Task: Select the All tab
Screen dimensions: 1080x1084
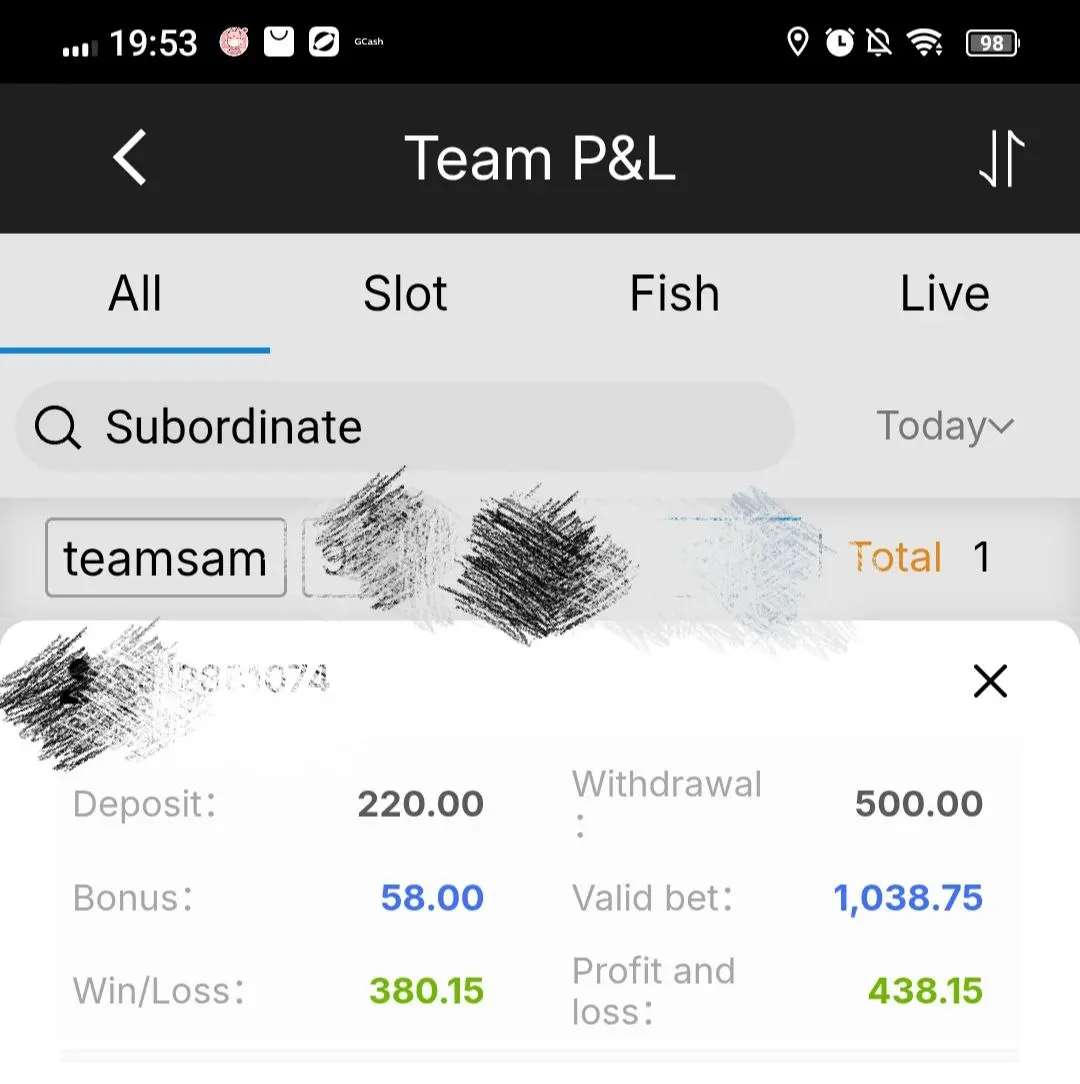Action: coord(135,294)
